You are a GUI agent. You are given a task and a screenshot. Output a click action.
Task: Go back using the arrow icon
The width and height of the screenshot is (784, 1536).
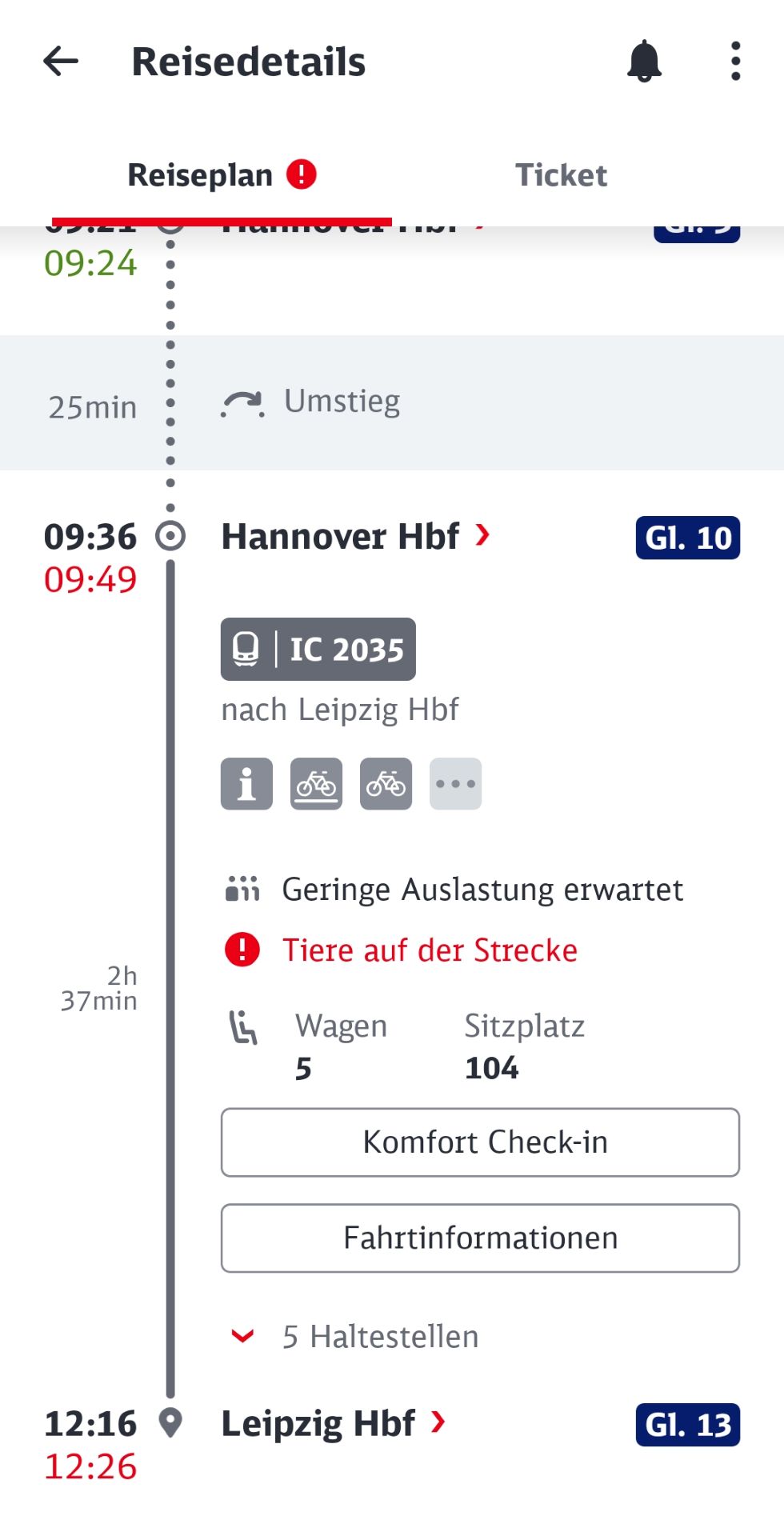61,62
